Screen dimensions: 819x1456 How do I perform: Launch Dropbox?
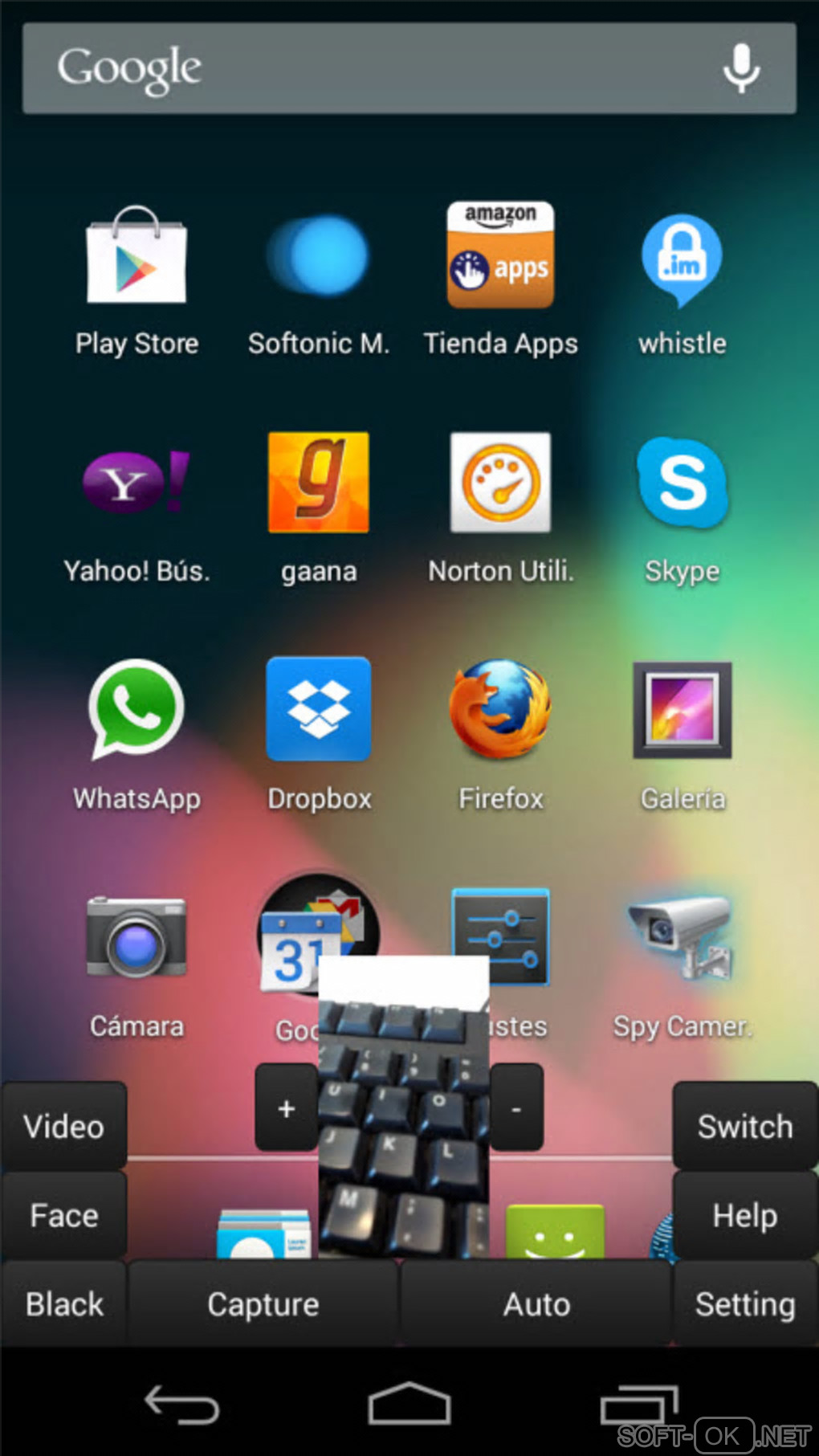click(x=318, y=709)
